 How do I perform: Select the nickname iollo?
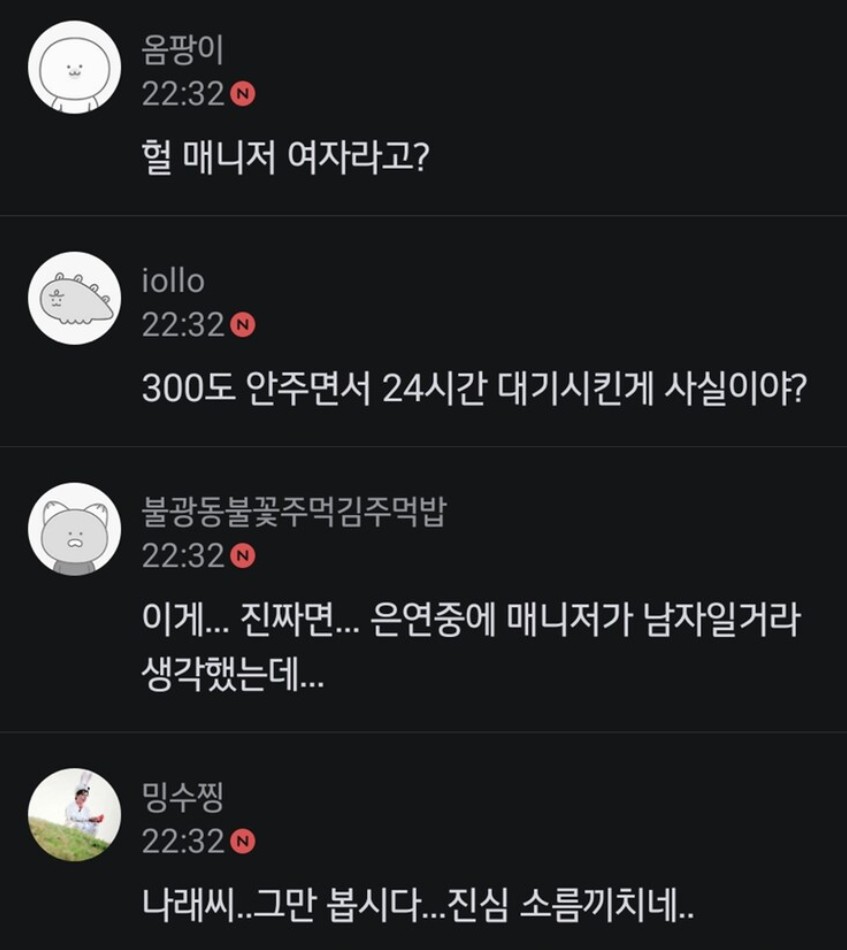point(172,281)
